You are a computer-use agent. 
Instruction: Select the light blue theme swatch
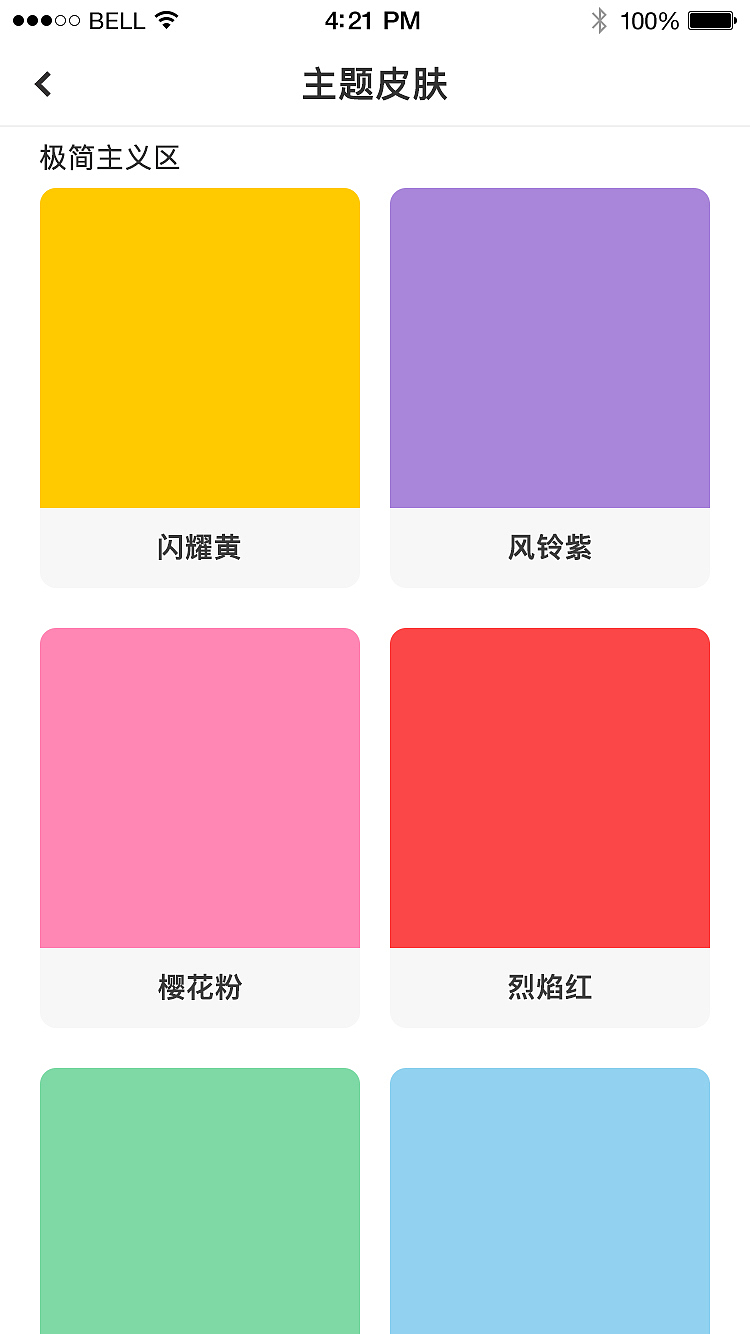coord(550,1200)
